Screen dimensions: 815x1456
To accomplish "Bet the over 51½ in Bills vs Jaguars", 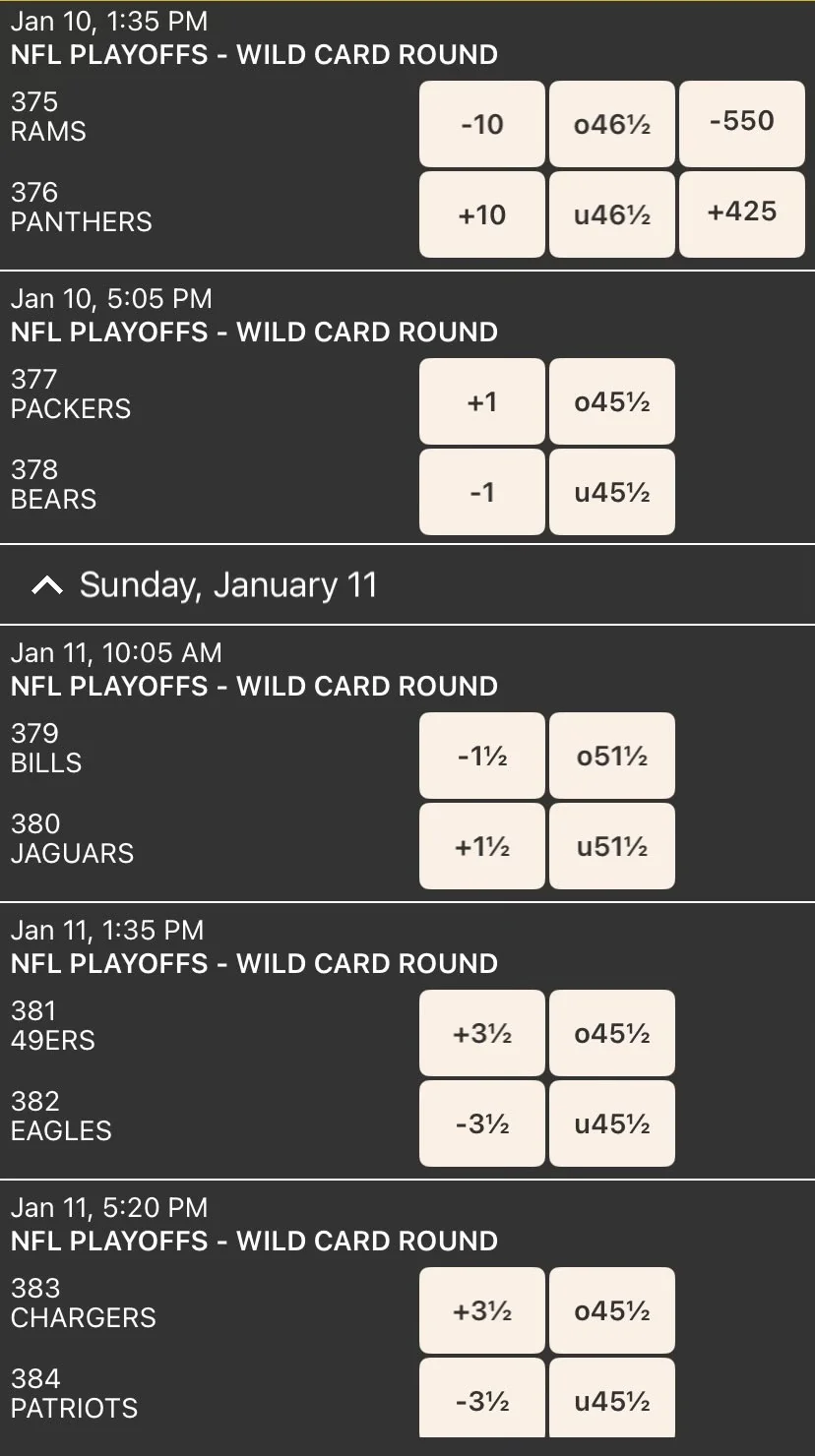I will 611,755.
